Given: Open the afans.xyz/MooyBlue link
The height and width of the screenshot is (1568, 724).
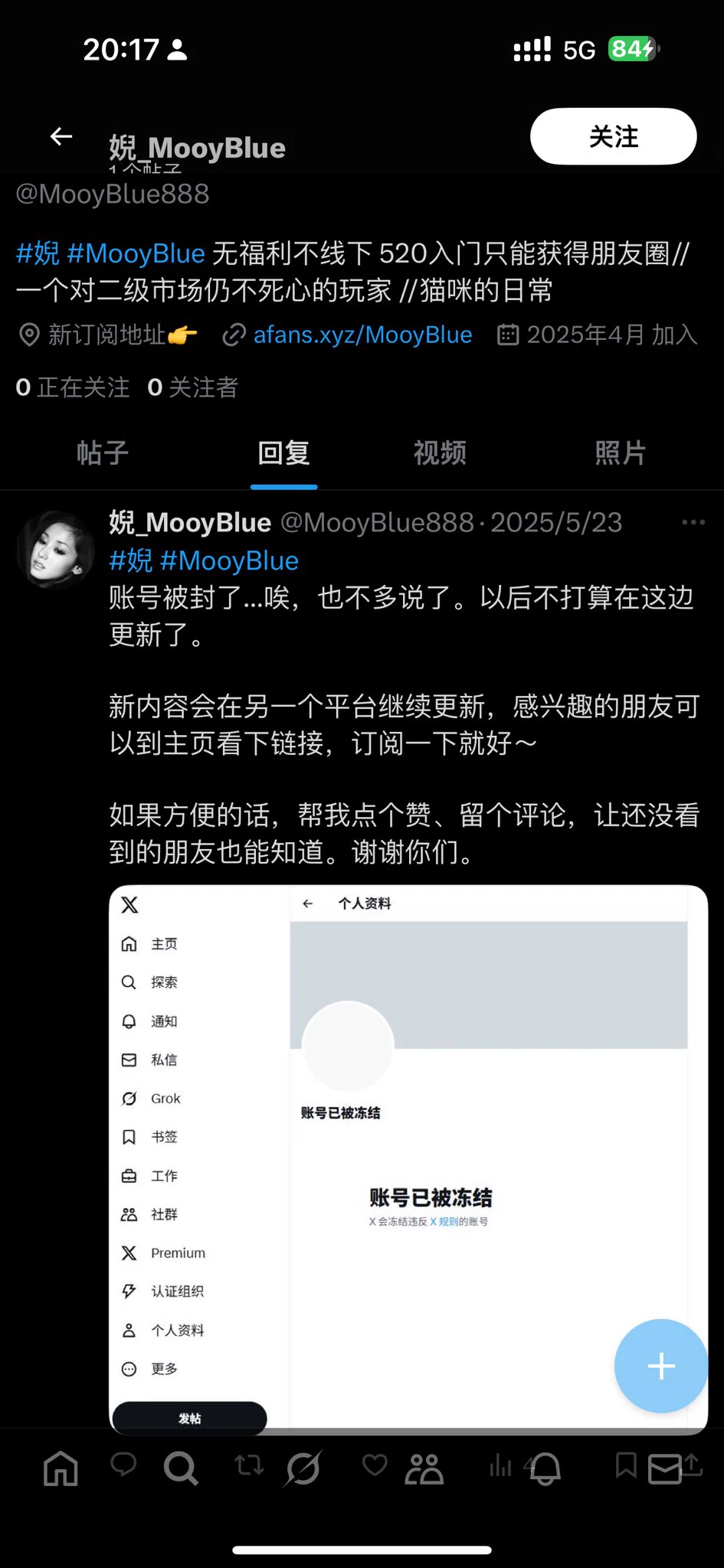Looking at the screenshot, I should pos(362,335).
